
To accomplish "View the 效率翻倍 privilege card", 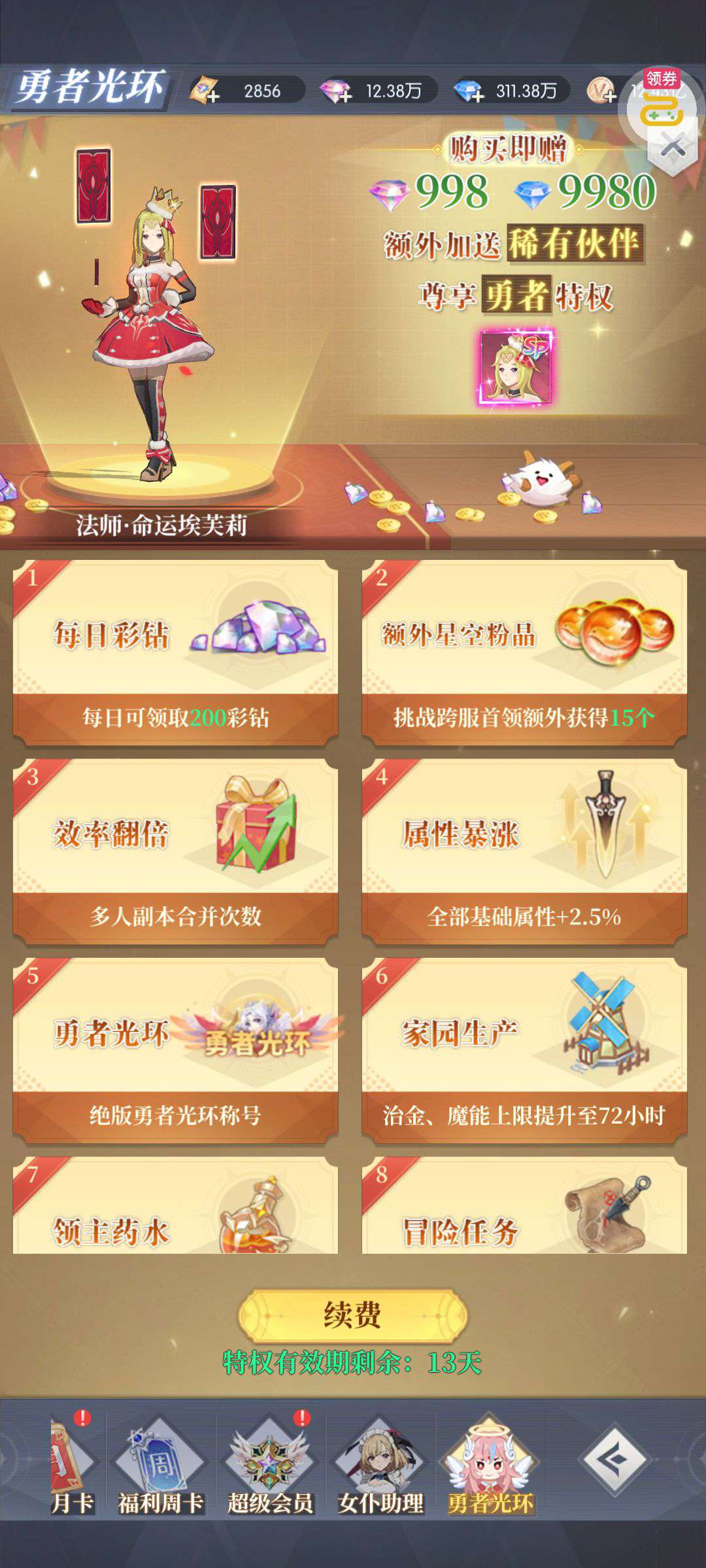I will (x=175, y=851).
